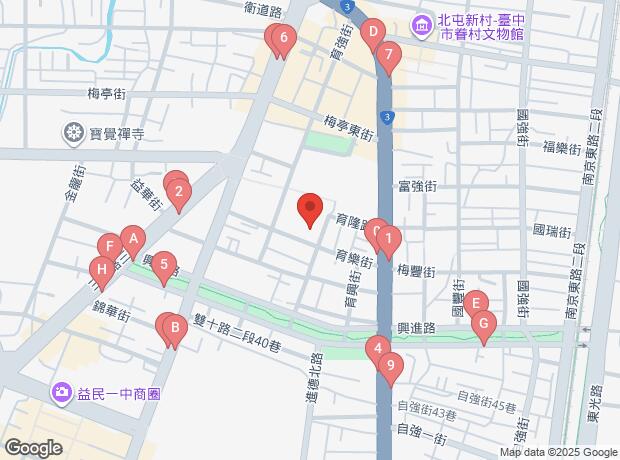The image size is (620, 460).
Task: Select marker E on the map
Action: tap(476, 303)
